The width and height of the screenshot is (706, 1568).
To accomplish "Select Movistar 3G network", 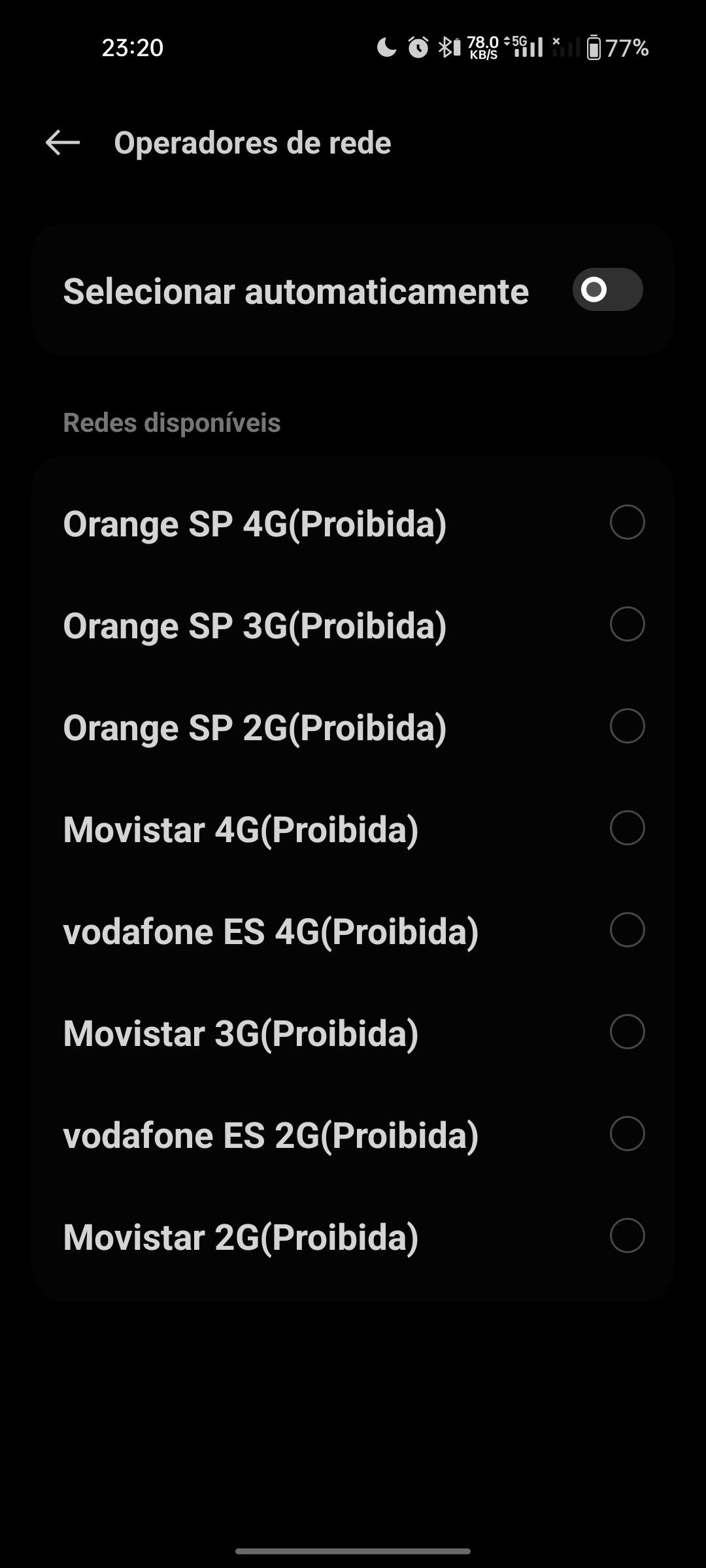I will pyautogui.click(x=353, y=1033).
